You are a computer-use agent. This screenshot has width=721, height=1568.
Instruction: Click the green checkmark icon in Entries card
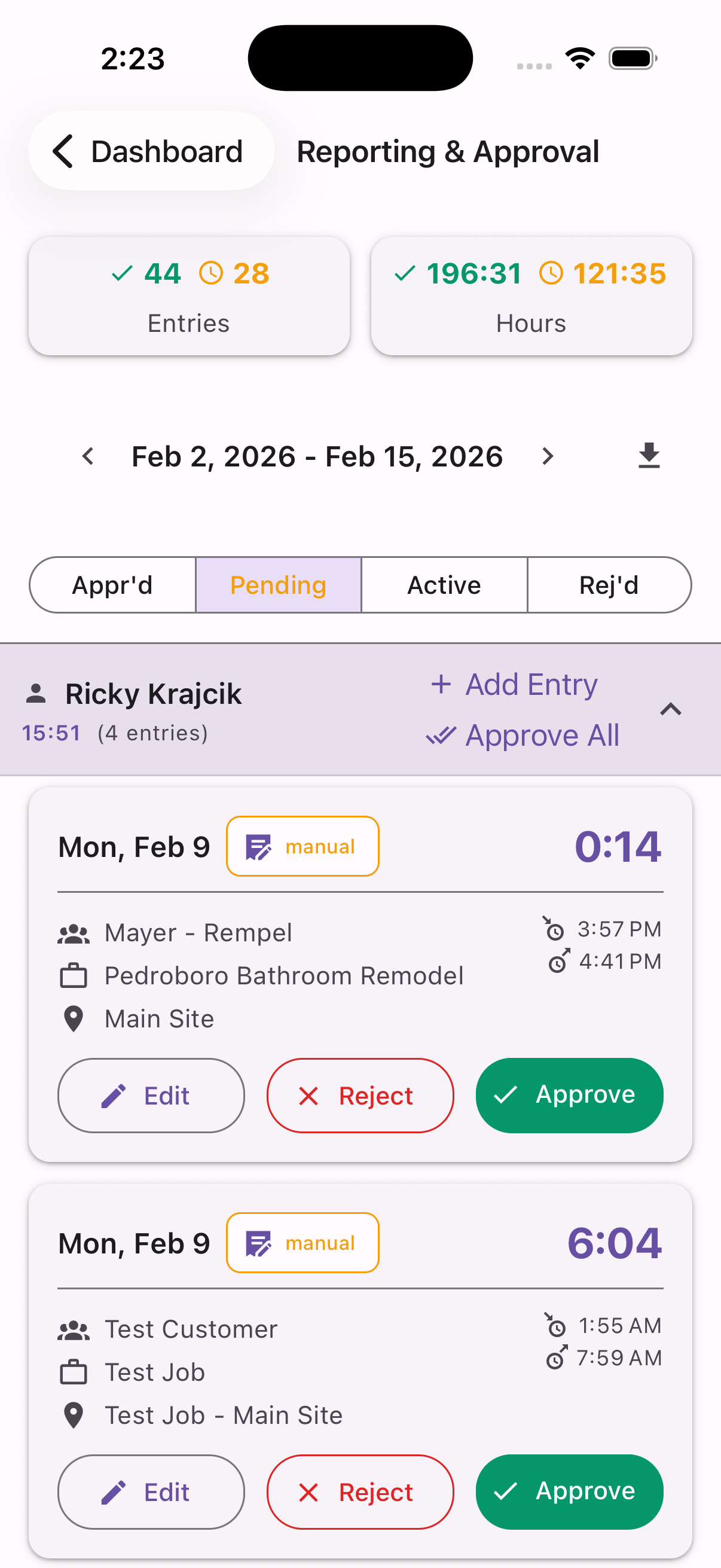(x=124, y=273)
